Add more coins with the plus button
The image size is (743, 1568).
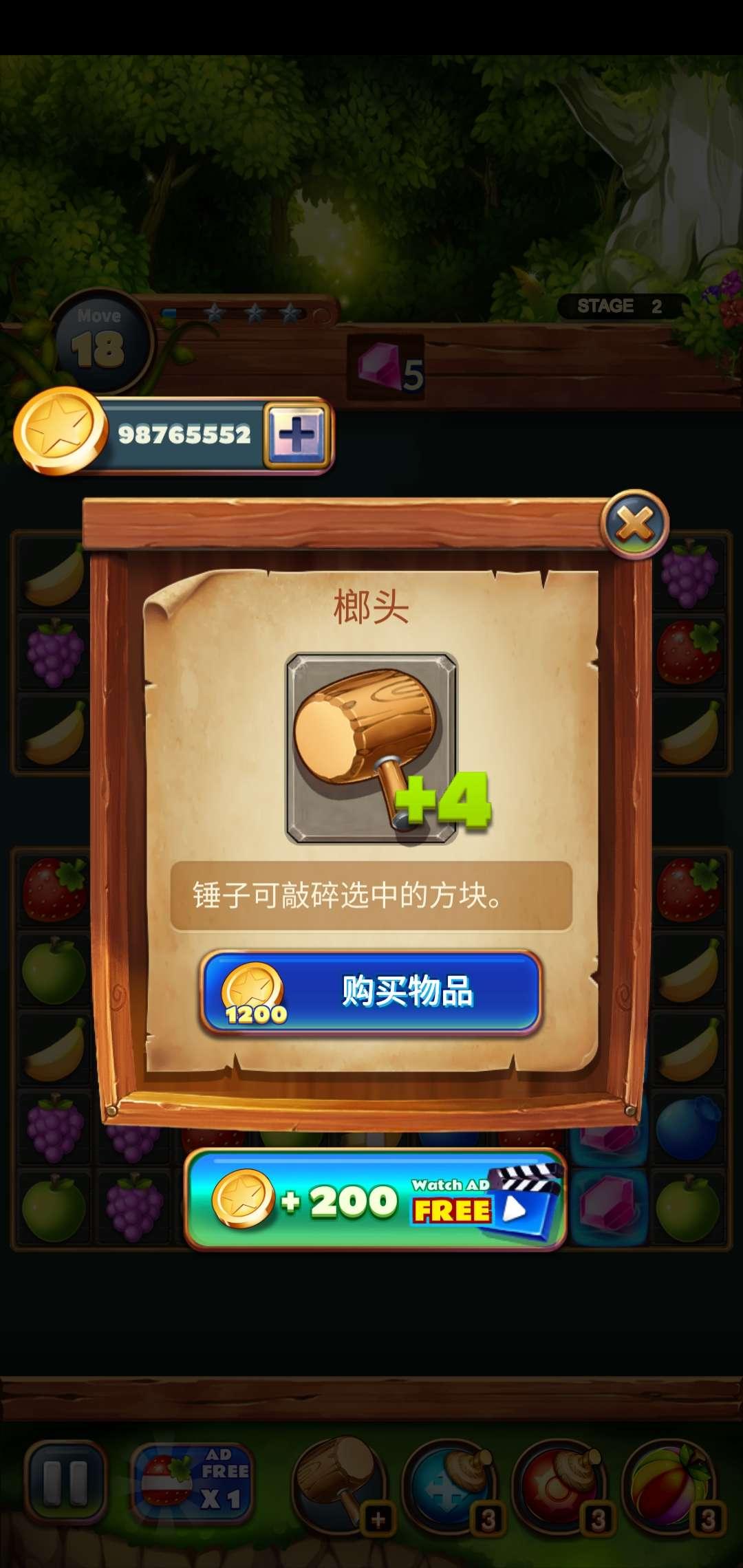point(297,435)
